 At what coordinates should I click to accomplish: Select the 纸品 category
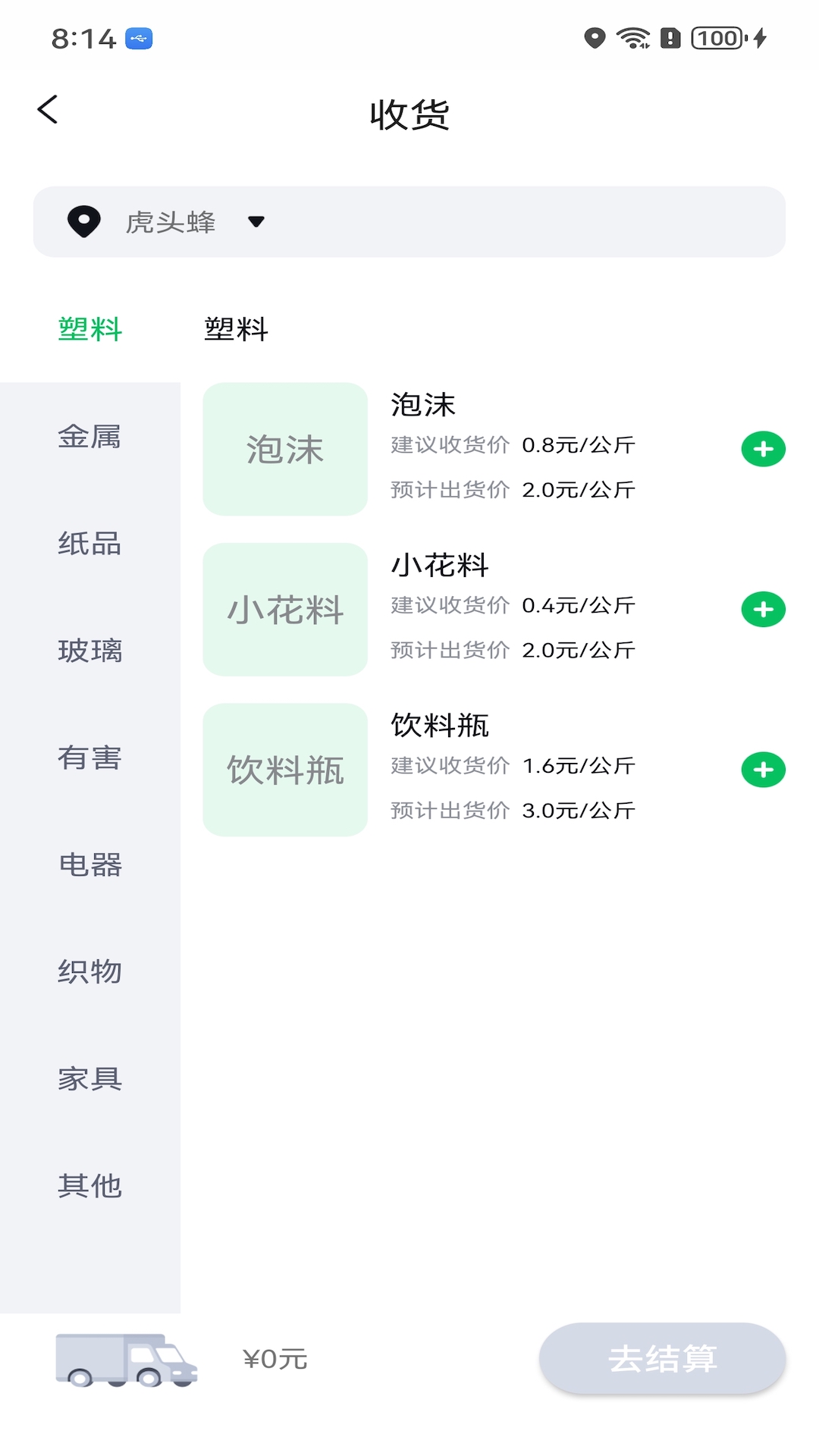pos(89,544)
